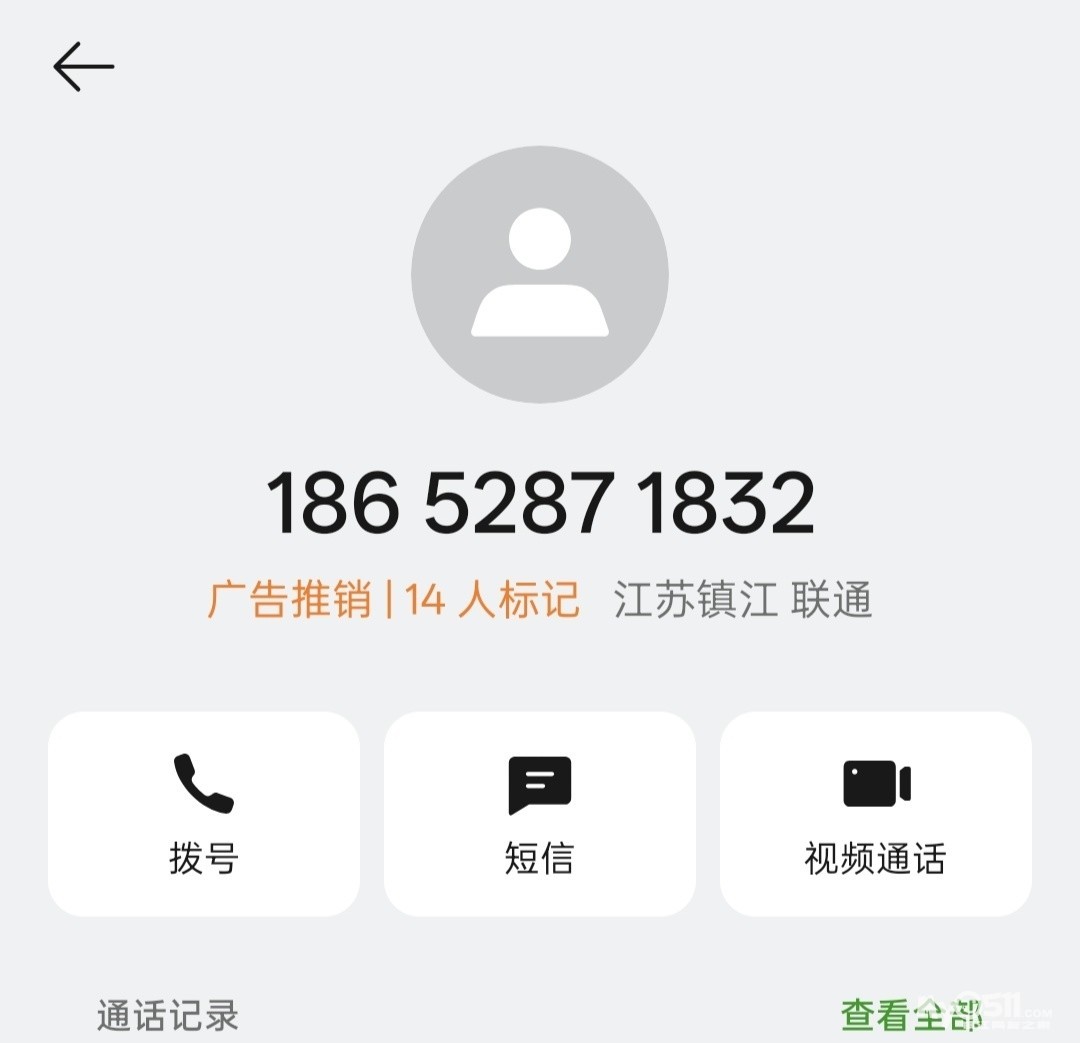Dial the number with 拨号 button

(x=204, y=813)
